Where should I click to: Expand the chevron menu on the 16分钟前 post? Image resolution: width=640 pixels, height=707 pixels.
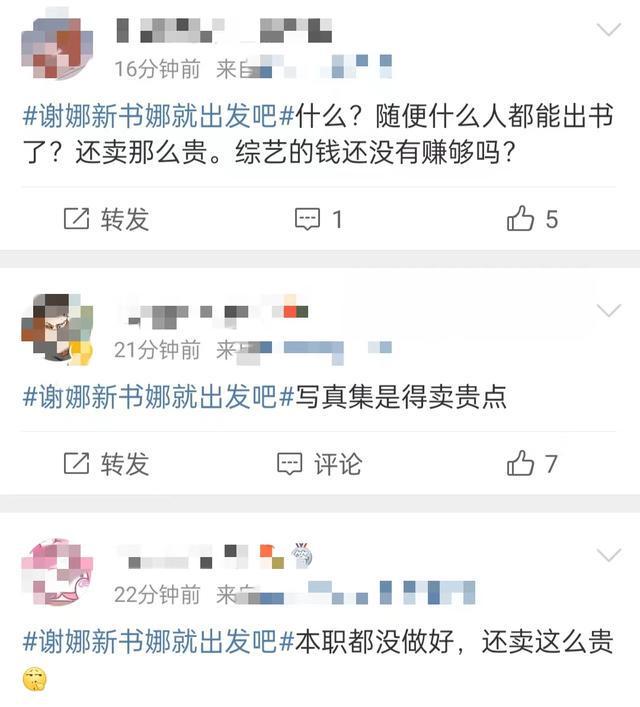pos(608,31)
